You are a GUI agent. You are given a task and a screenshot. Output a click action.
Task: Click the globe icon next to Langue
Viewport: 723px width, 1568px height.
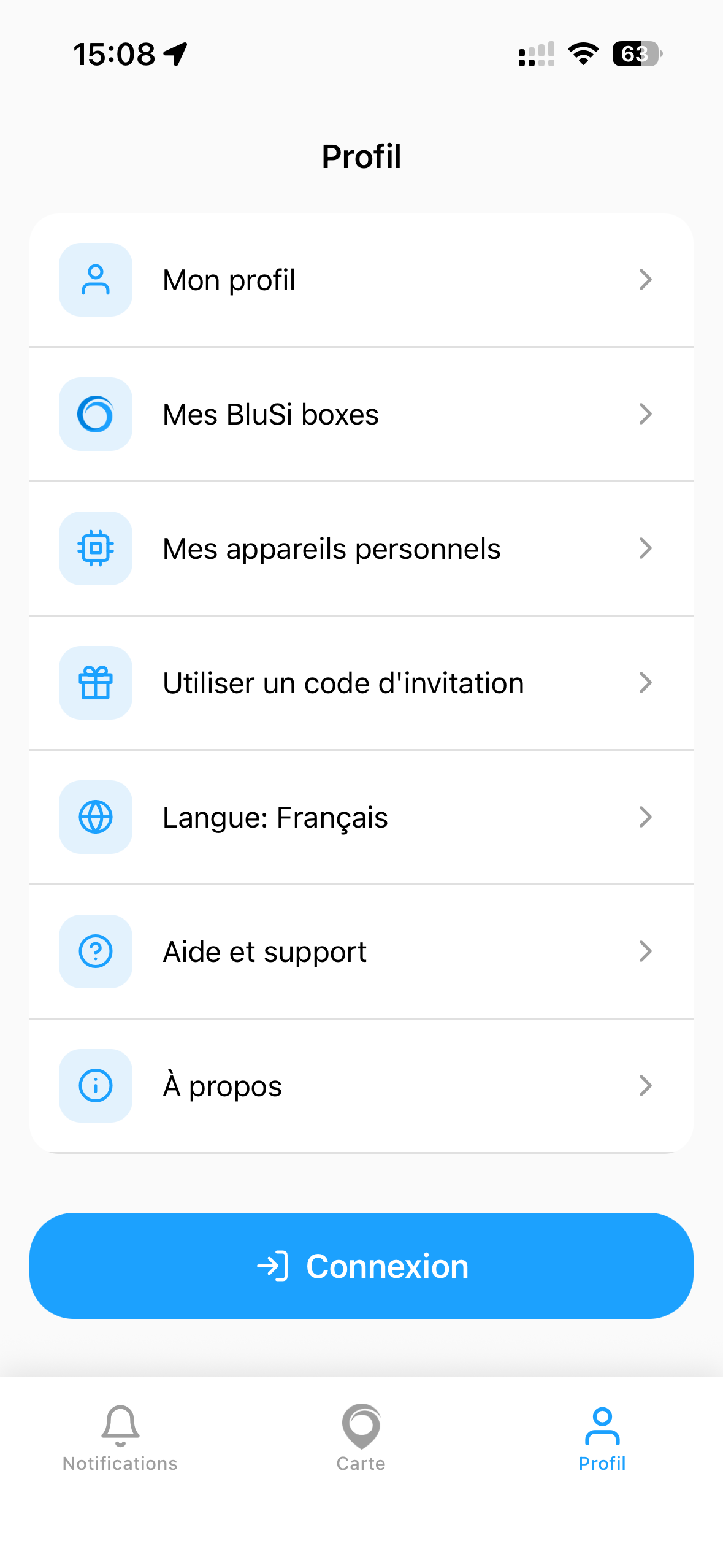pos(95,817)
